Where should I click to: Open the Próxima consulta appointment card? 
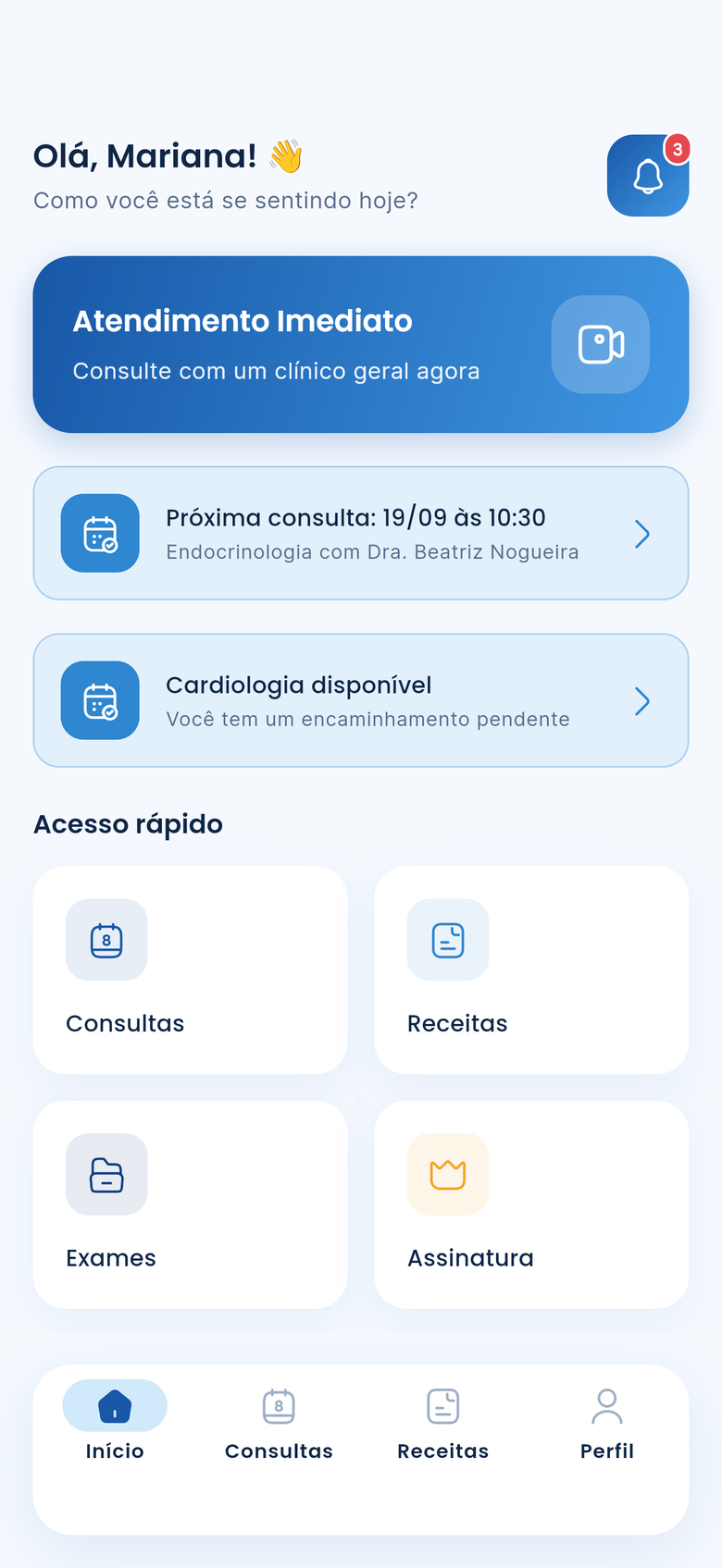click(x=361, y=533)
